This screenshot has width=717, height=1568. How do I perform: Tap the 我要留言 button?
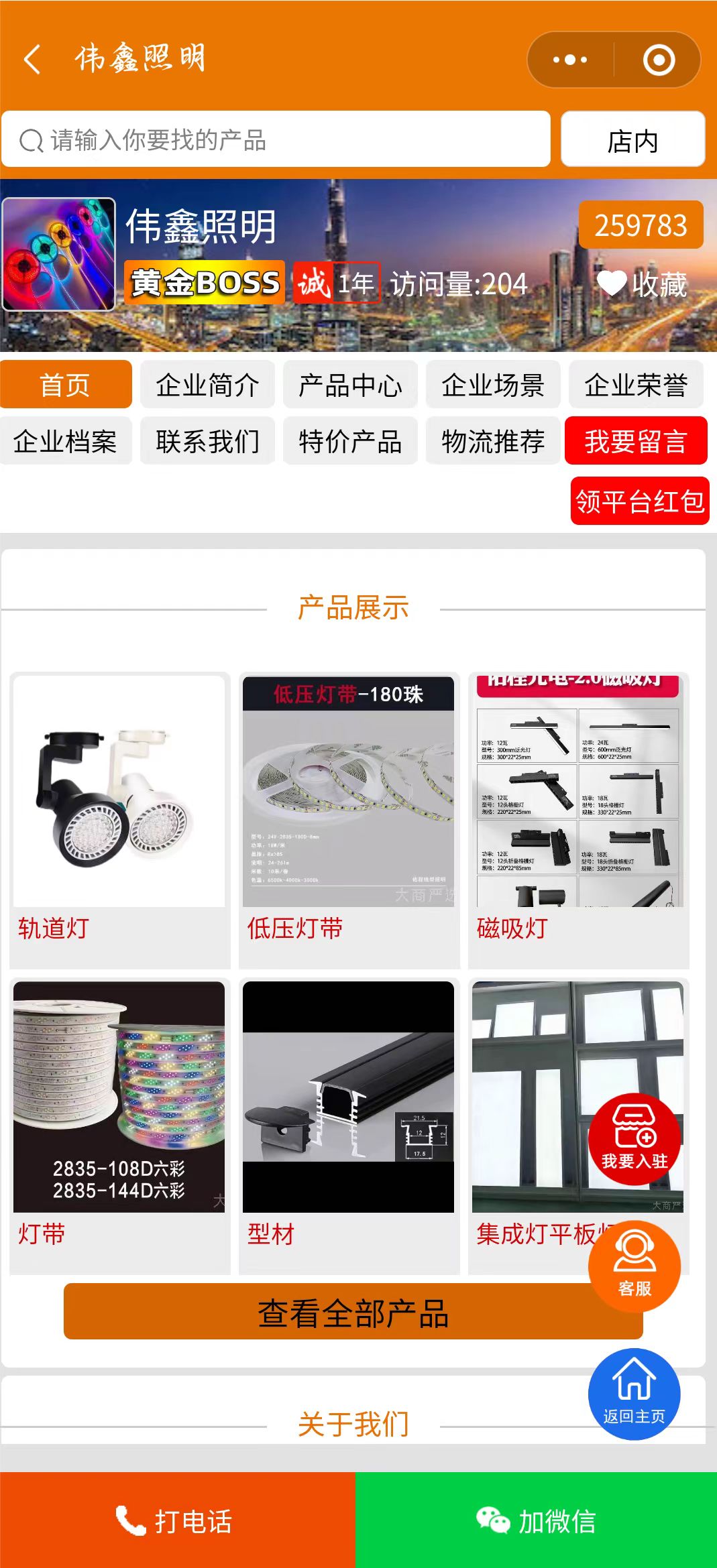point(636,441)
